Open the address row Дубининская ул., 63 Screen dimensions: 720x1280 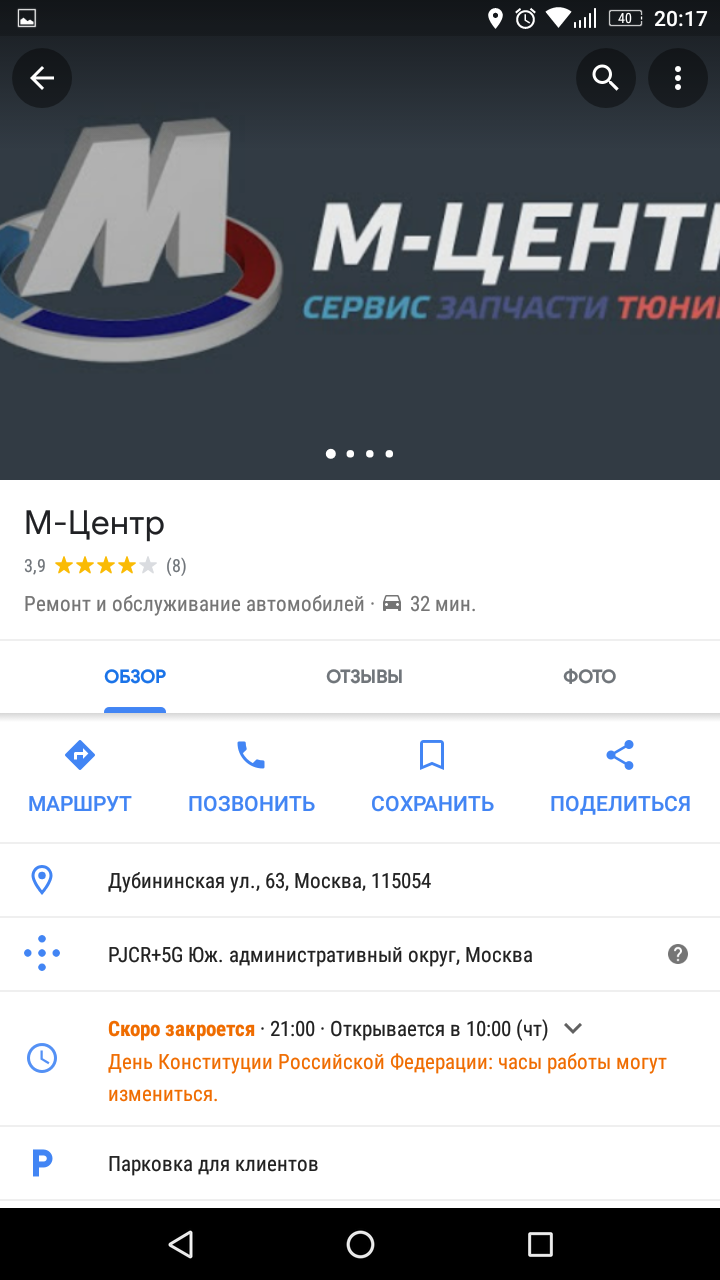click(270, 881)
